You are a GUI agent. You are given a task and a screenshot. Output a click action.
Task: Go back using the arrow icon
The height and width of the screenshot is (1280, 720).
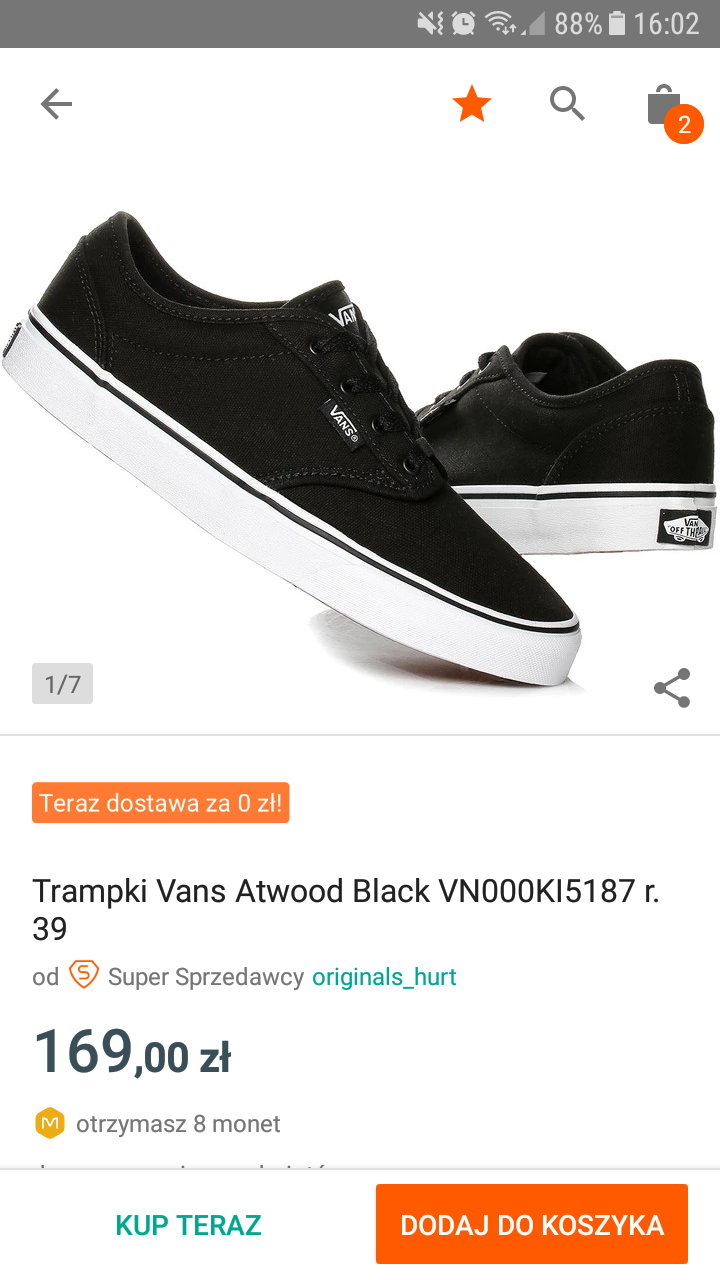coord(56,104)
